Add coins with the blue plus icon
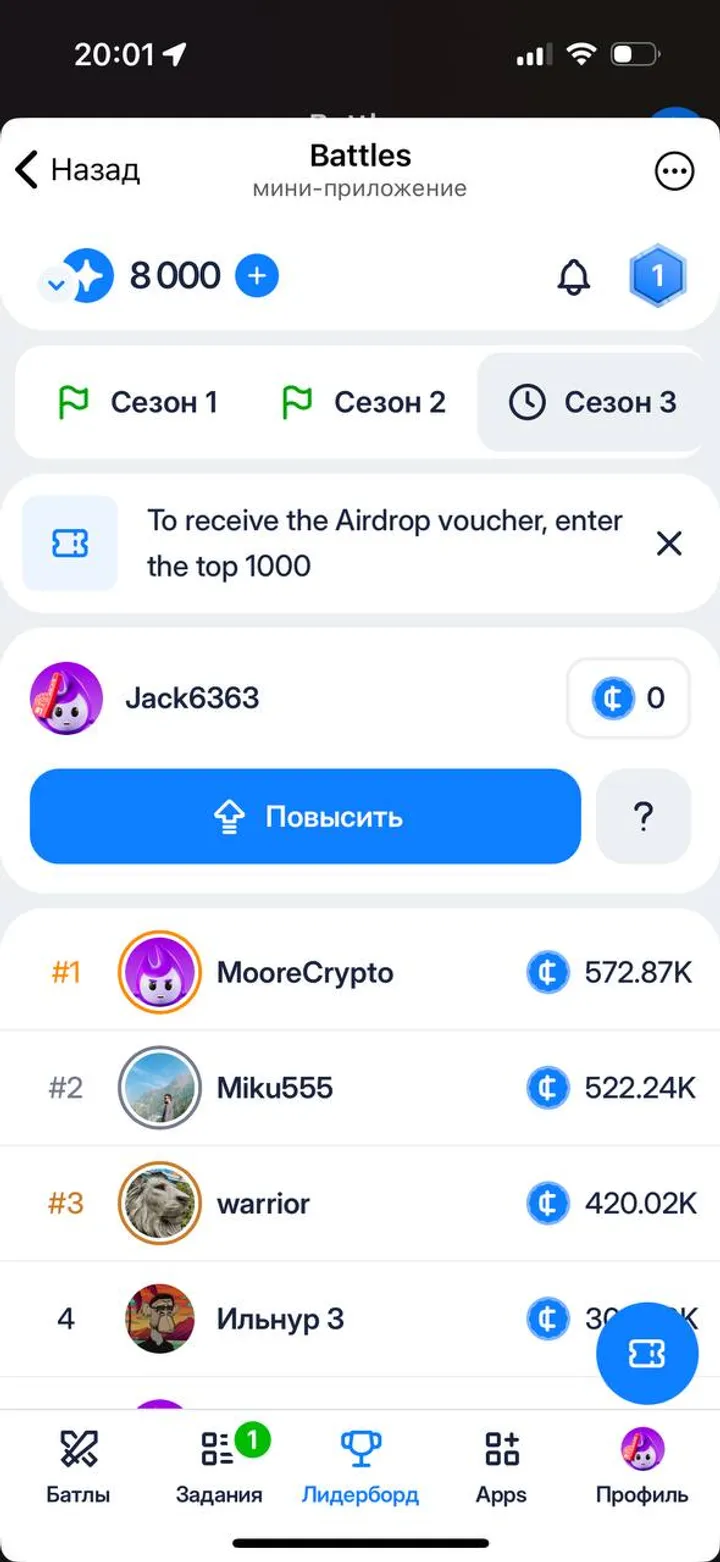The width and height of the screenshot is (720, 1562). point(257,275)
